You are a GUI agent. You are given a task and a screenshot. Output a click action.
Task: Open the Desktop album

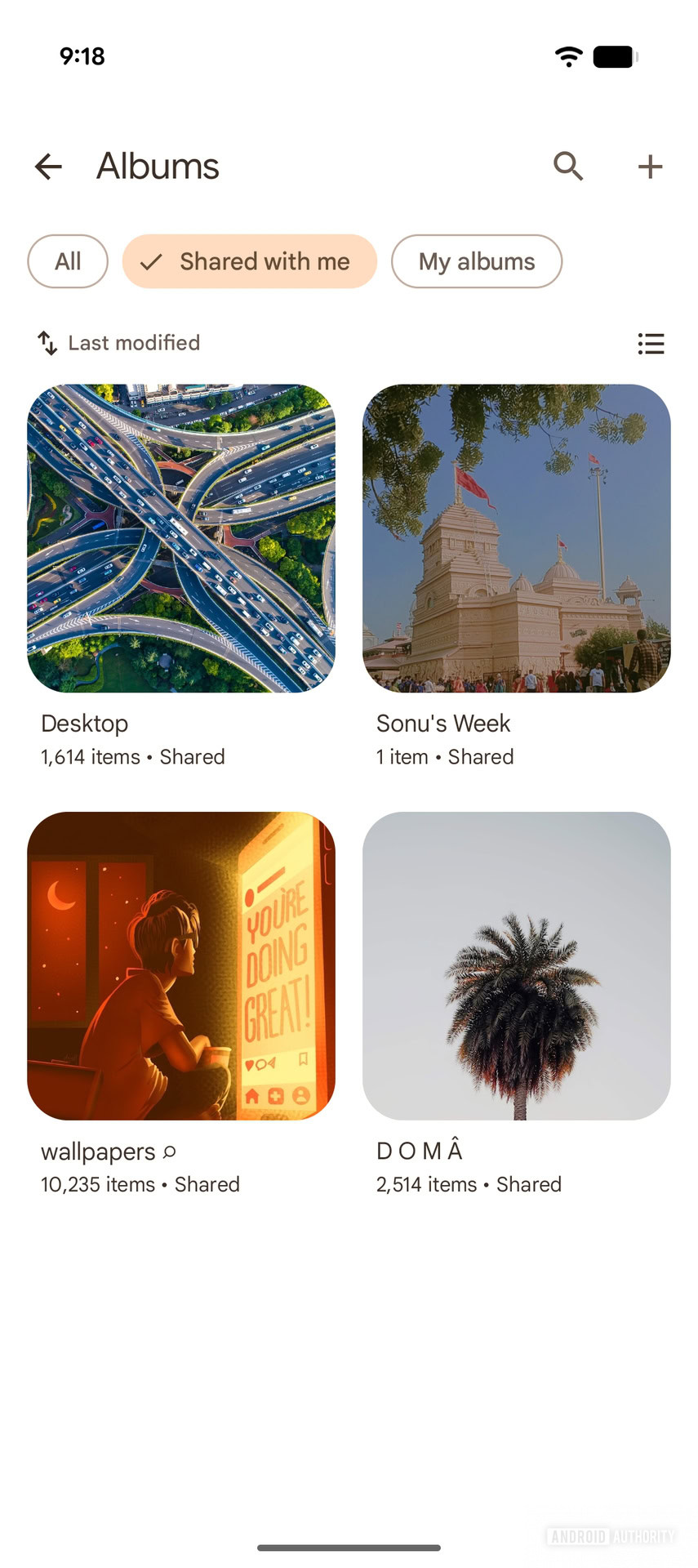[x=181, y=536]
